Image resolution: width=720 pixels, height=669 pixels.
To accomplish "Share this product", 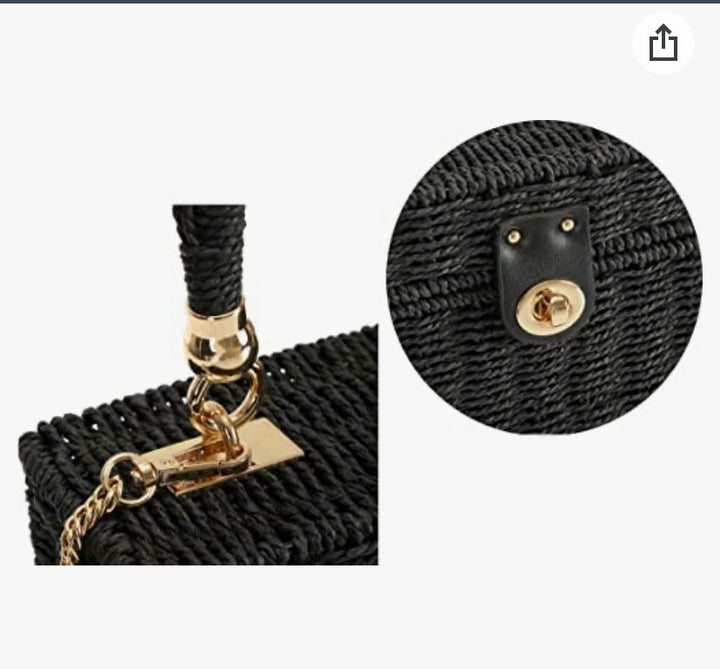I will [x=663, y=44].
